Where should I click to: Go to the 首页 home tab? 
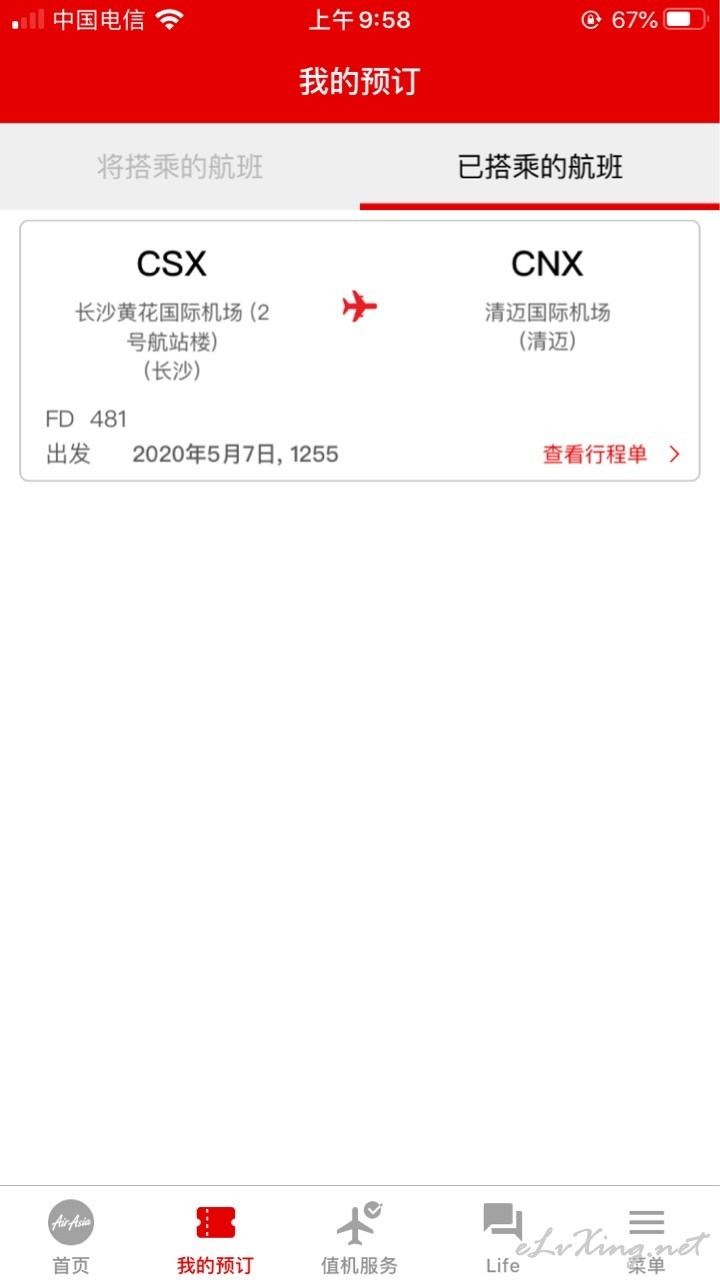[x=71, y=1237]
